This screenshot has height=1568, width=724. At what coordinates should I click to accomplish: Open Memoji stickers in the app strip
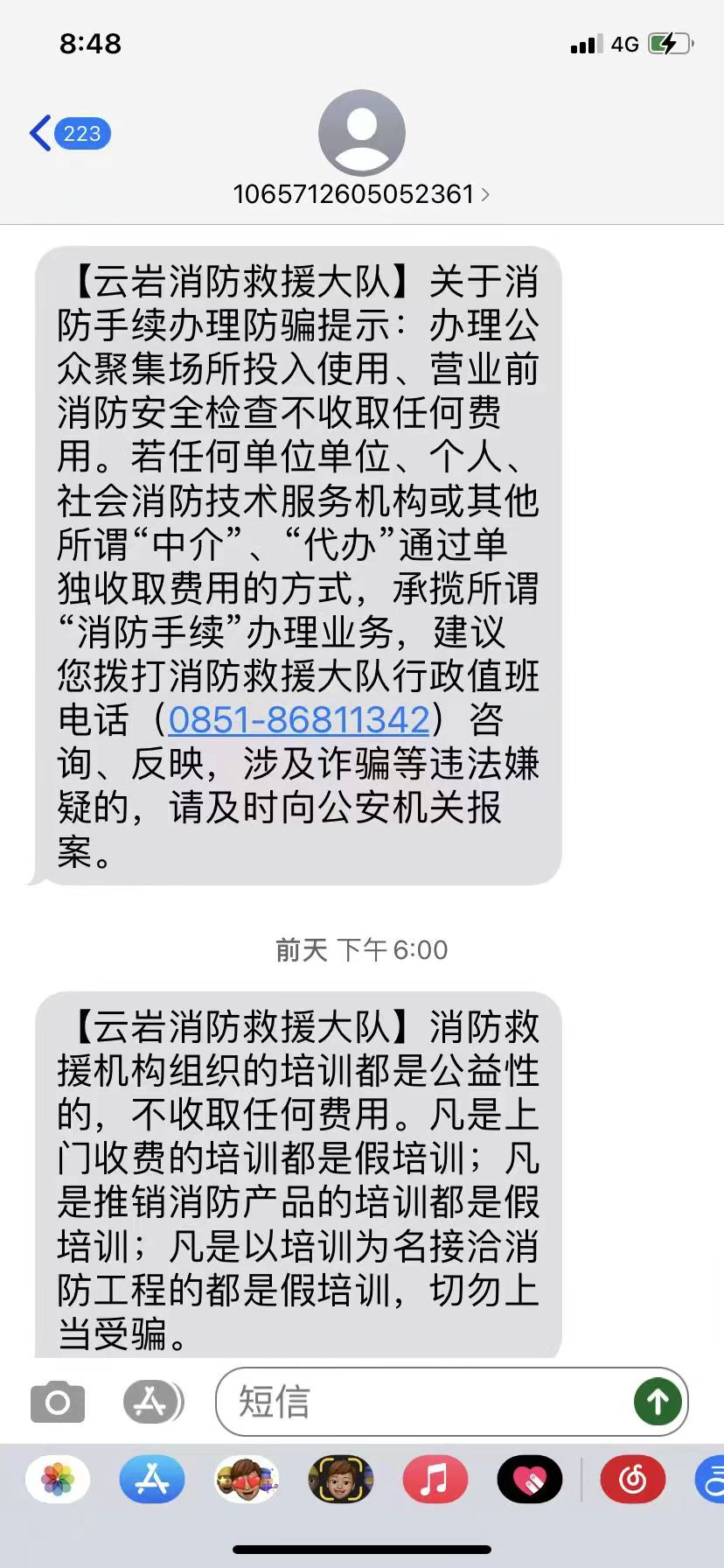click(247, 1480)
